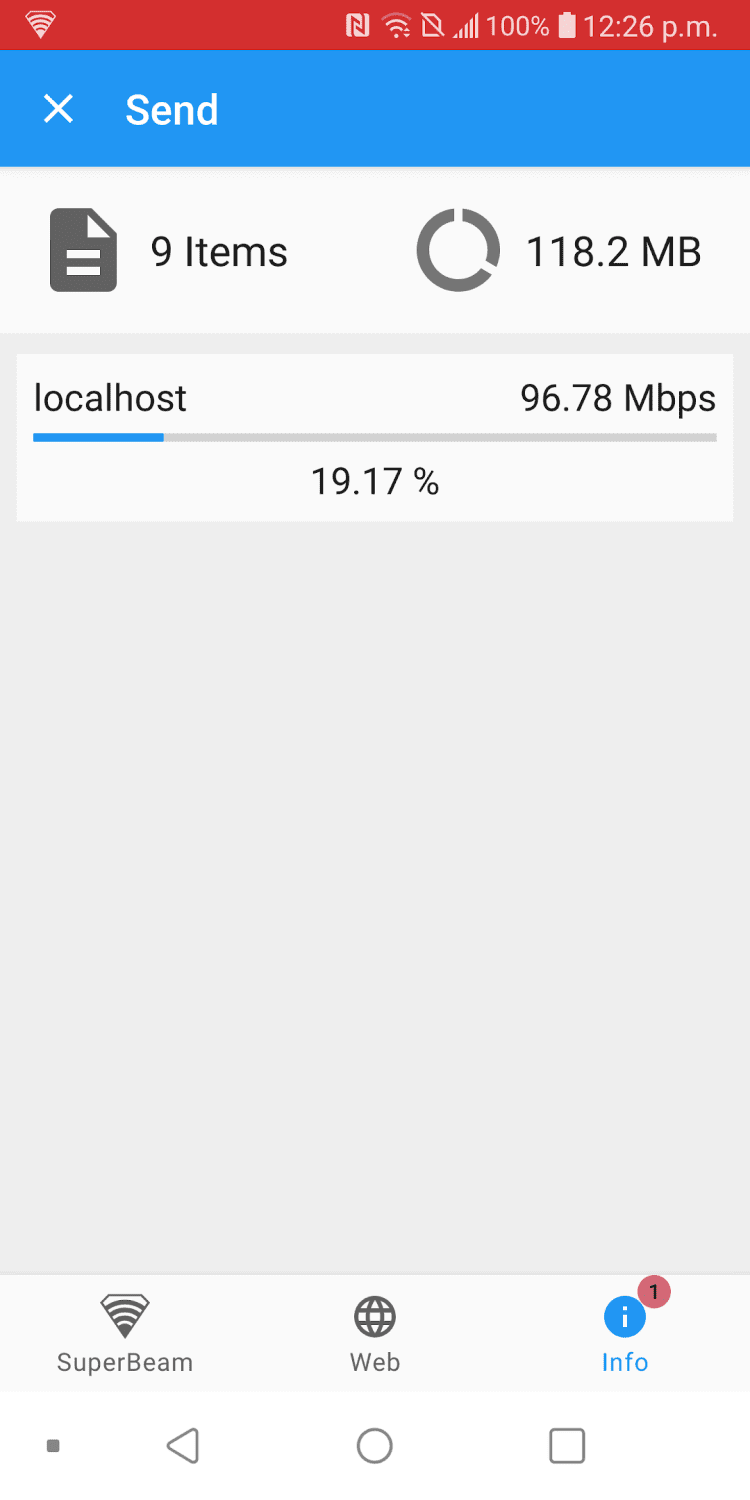
Task: Close the Send screen
Action: pos(59,109)
